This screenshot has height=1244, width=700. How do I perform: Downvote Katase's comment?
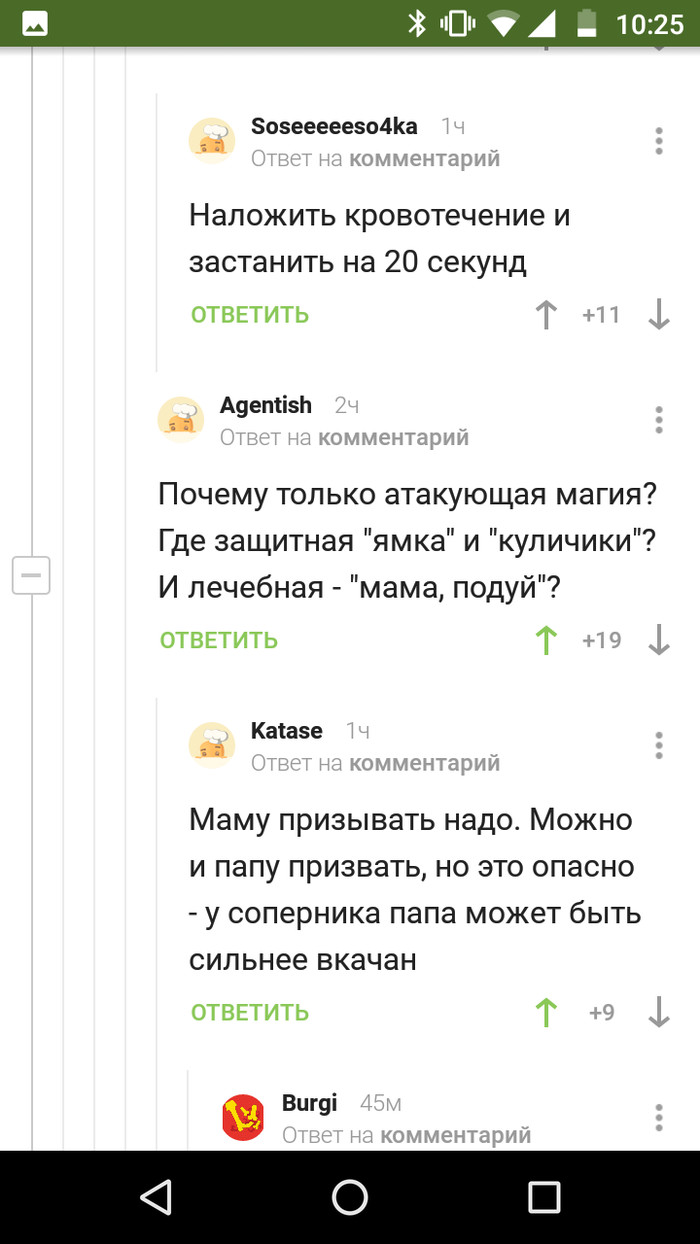click(659, 1012)
